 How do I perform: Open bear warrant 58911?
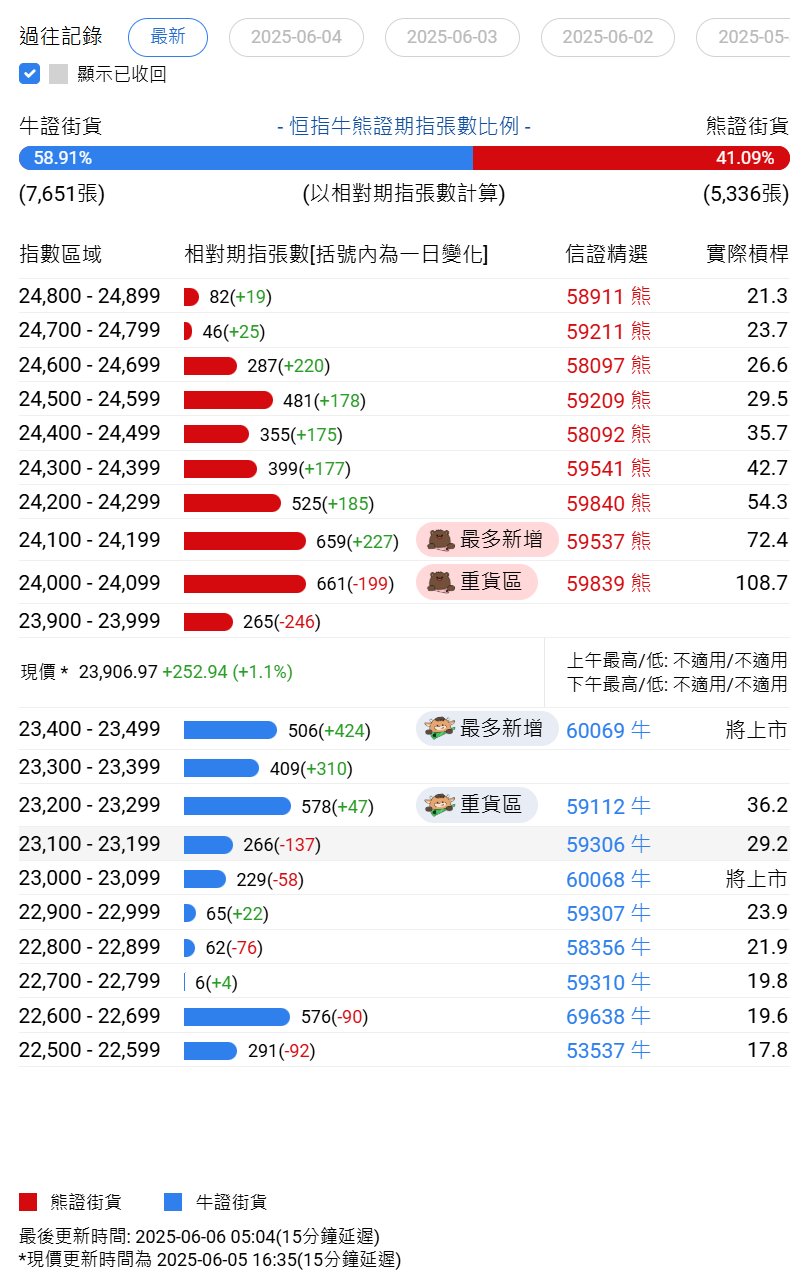coord(608,297)
